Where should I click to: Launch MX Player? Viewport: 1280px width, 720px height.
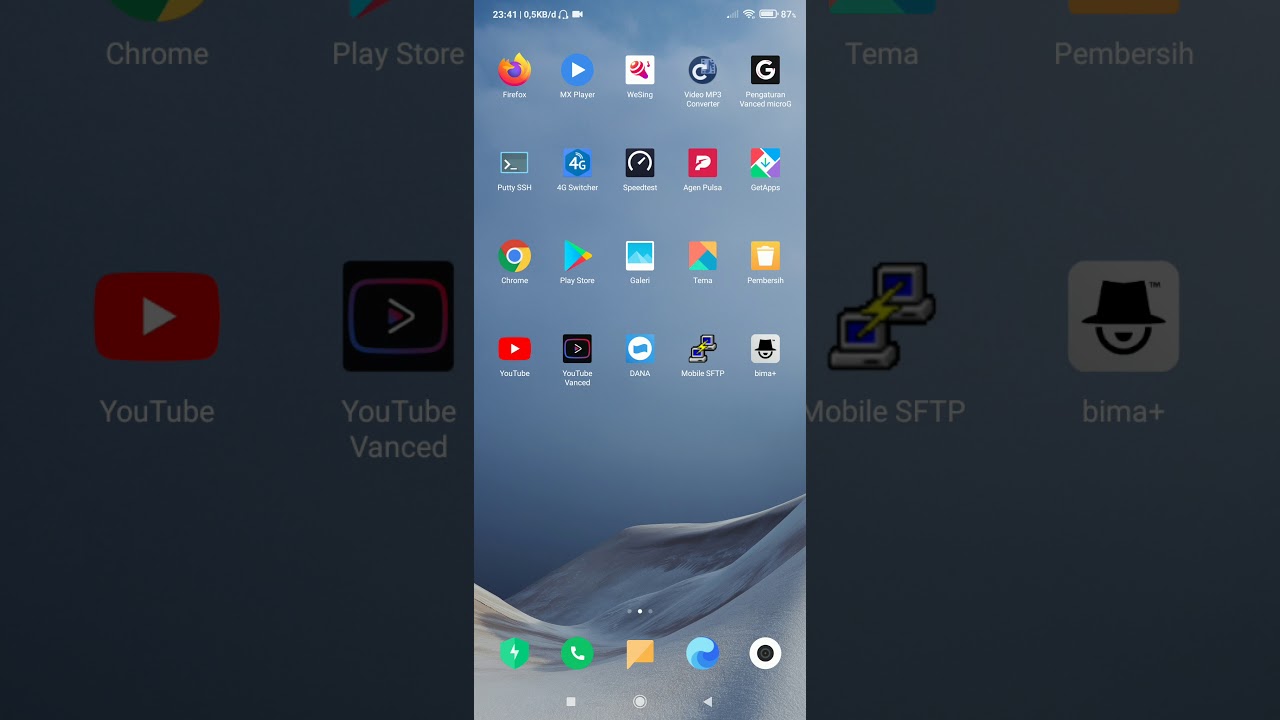(x=577, y=70)
